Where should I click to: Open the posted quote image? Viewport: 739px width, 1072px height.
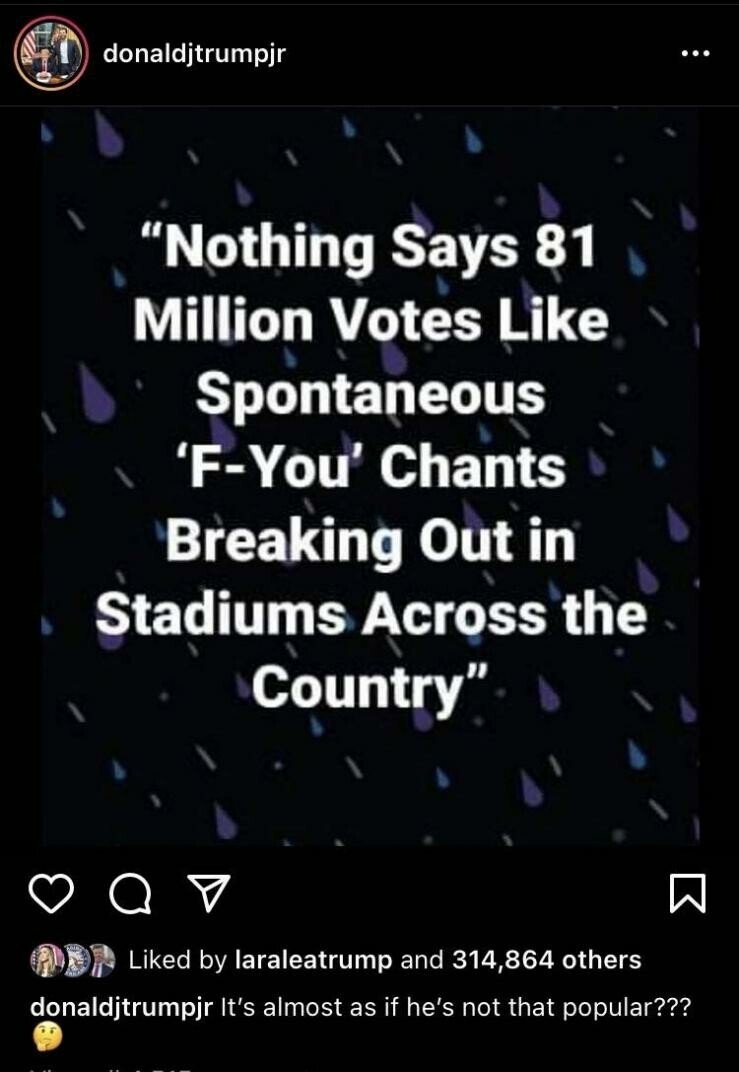(369, 475)
